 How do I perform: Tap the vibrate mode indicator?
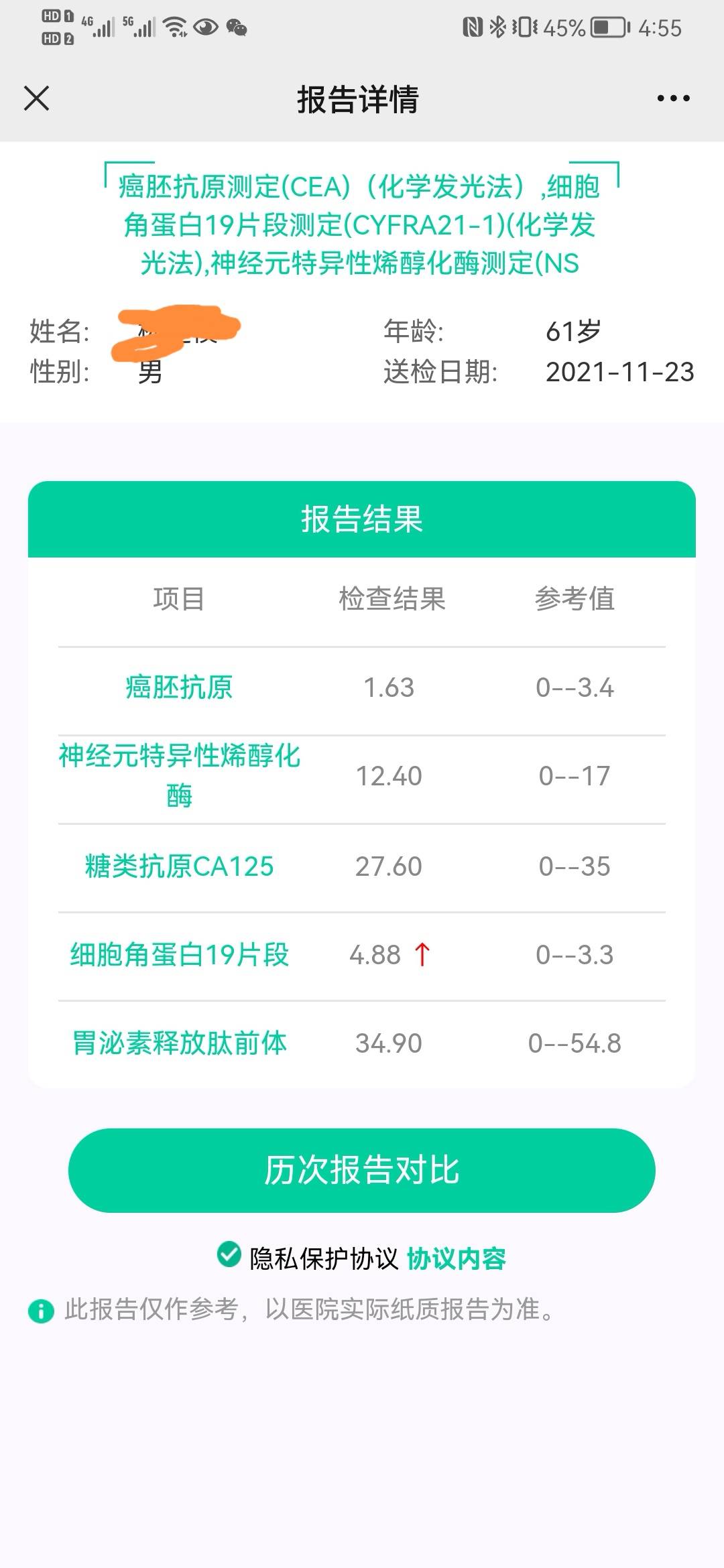(x=525, y=25)
